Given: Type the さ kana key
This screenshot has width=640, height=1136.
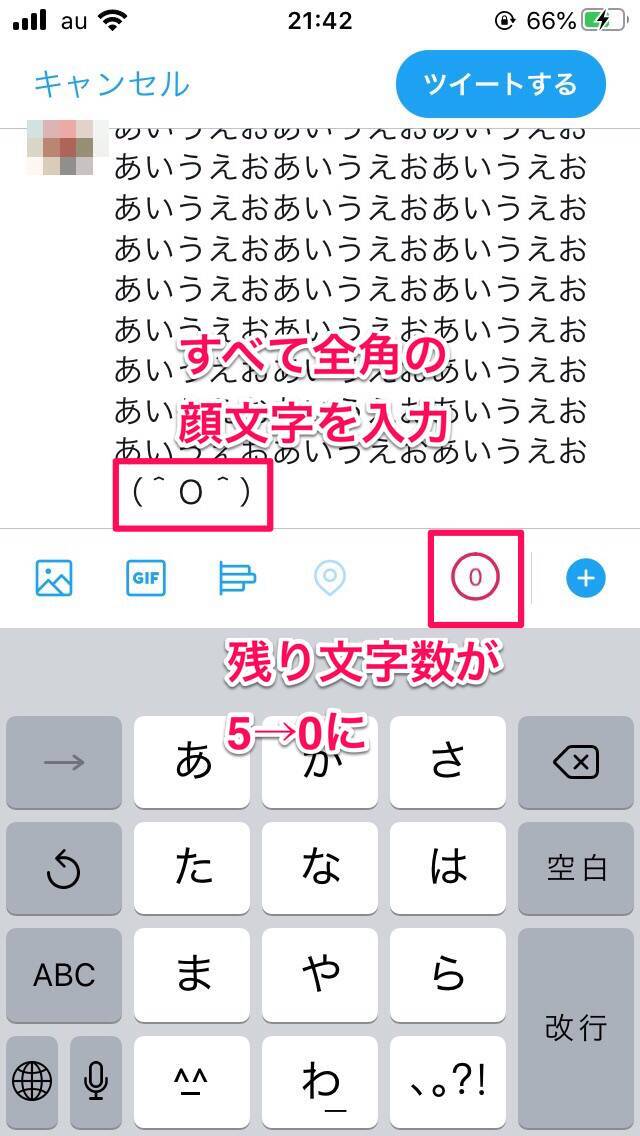Looking at the screenshot, I should [448, 763].
